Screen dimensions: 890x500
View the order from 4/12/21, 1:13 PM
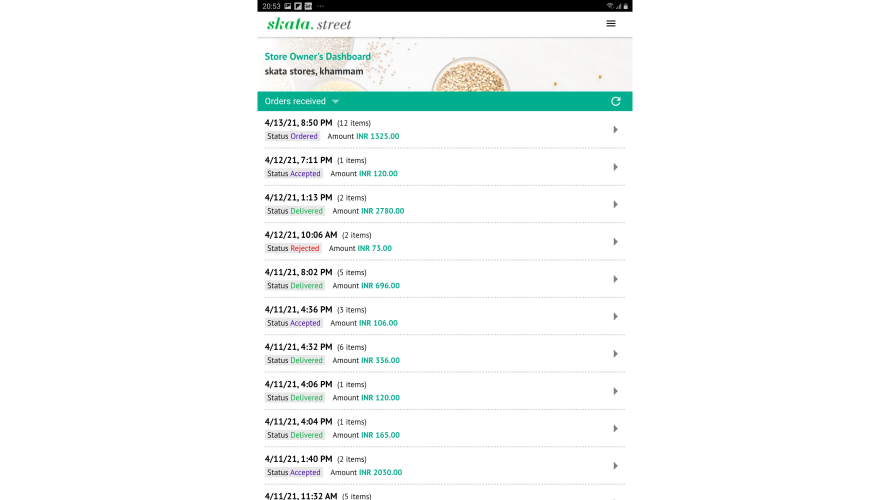tap(444, 204)
